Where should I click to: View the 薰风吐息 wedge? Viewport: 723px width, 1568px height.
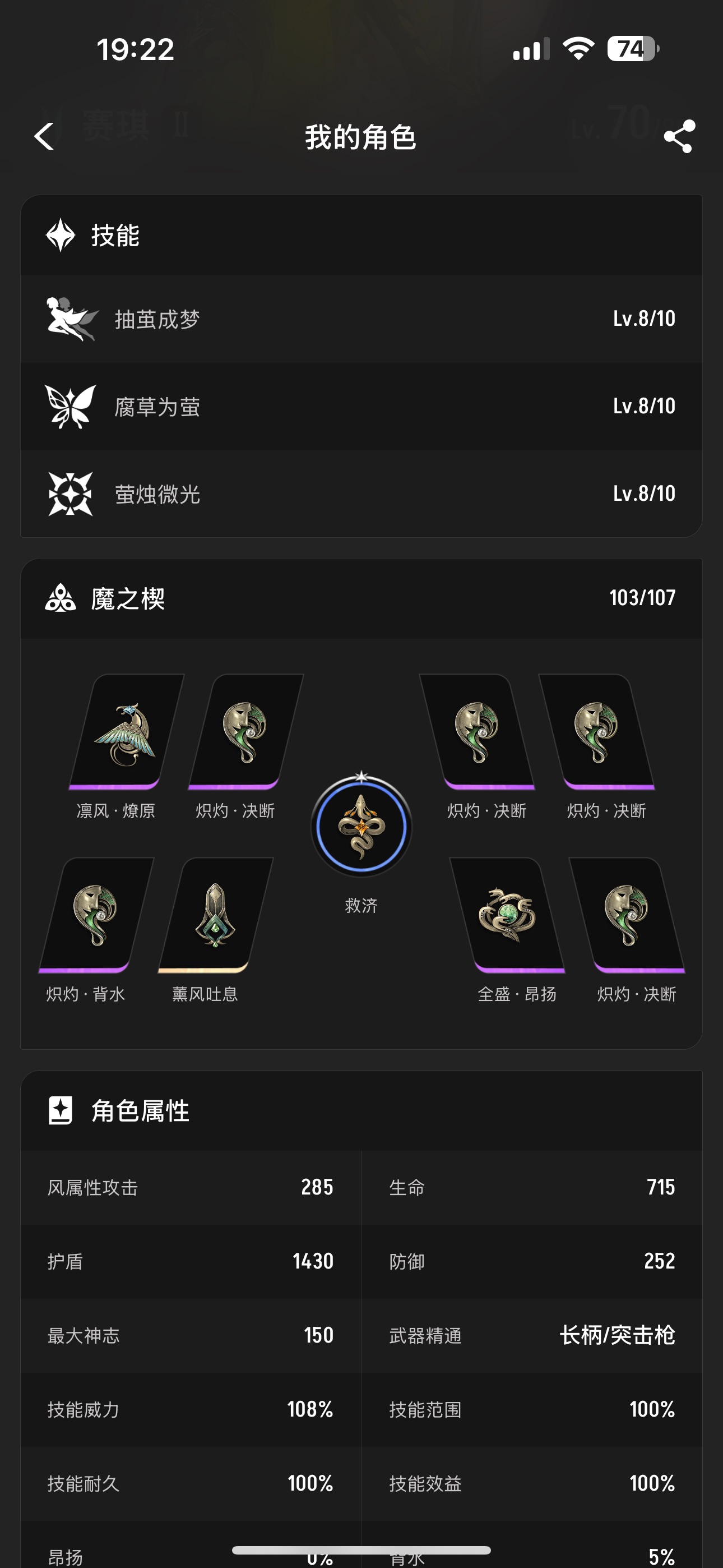[215, 915]
